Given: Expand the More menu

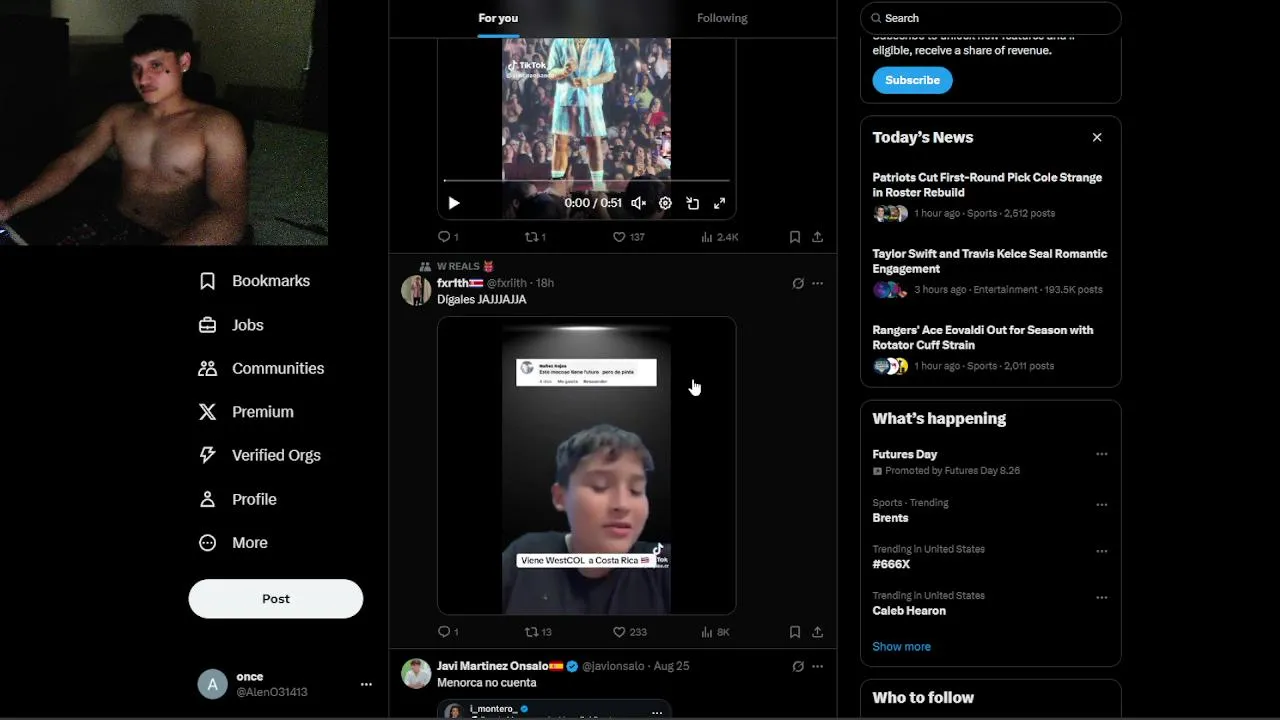Looking at the screenshot, I should [249, 543].
